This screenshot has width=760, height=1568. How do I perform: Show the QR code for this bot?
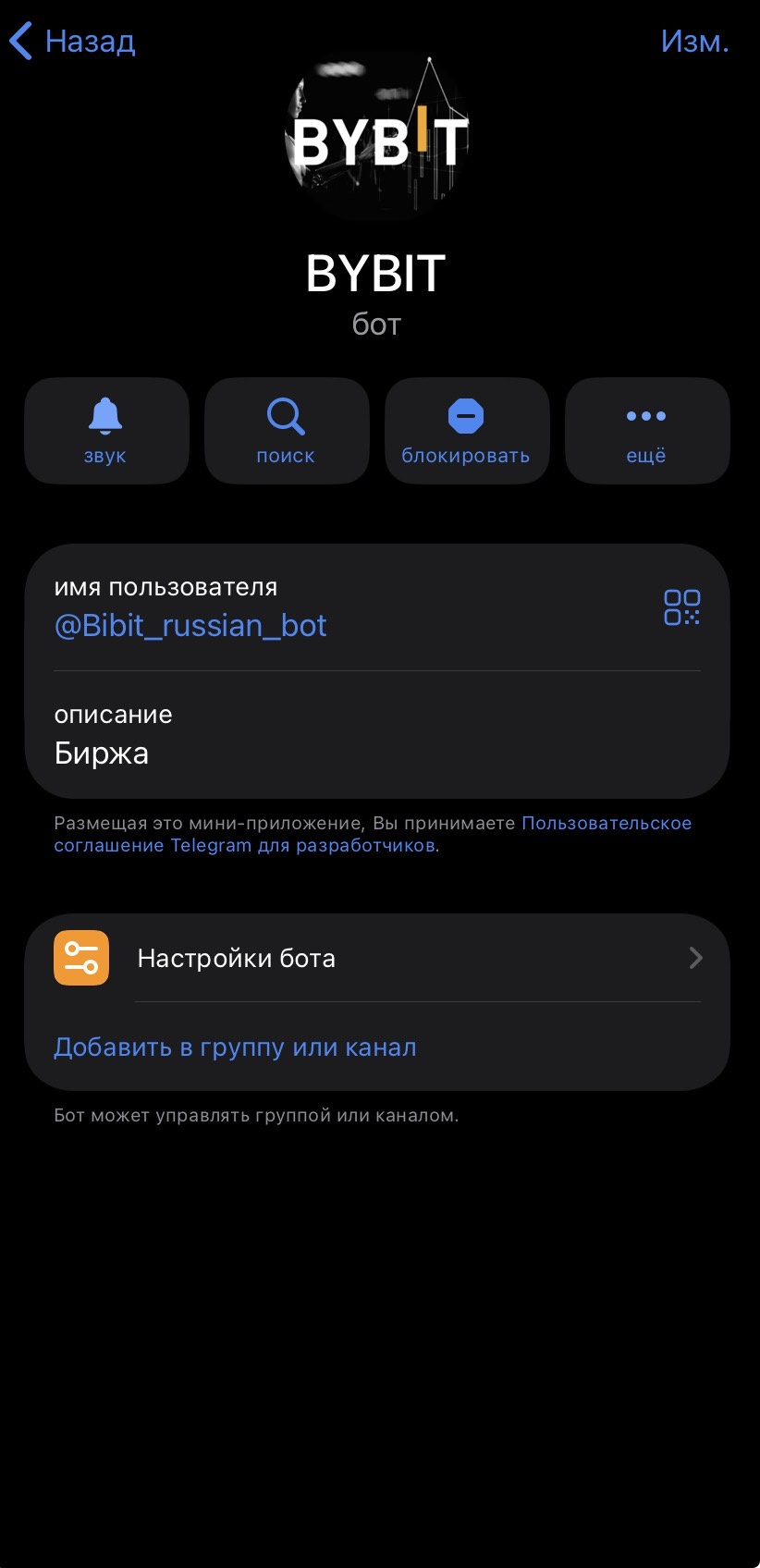tap(681, 607)
